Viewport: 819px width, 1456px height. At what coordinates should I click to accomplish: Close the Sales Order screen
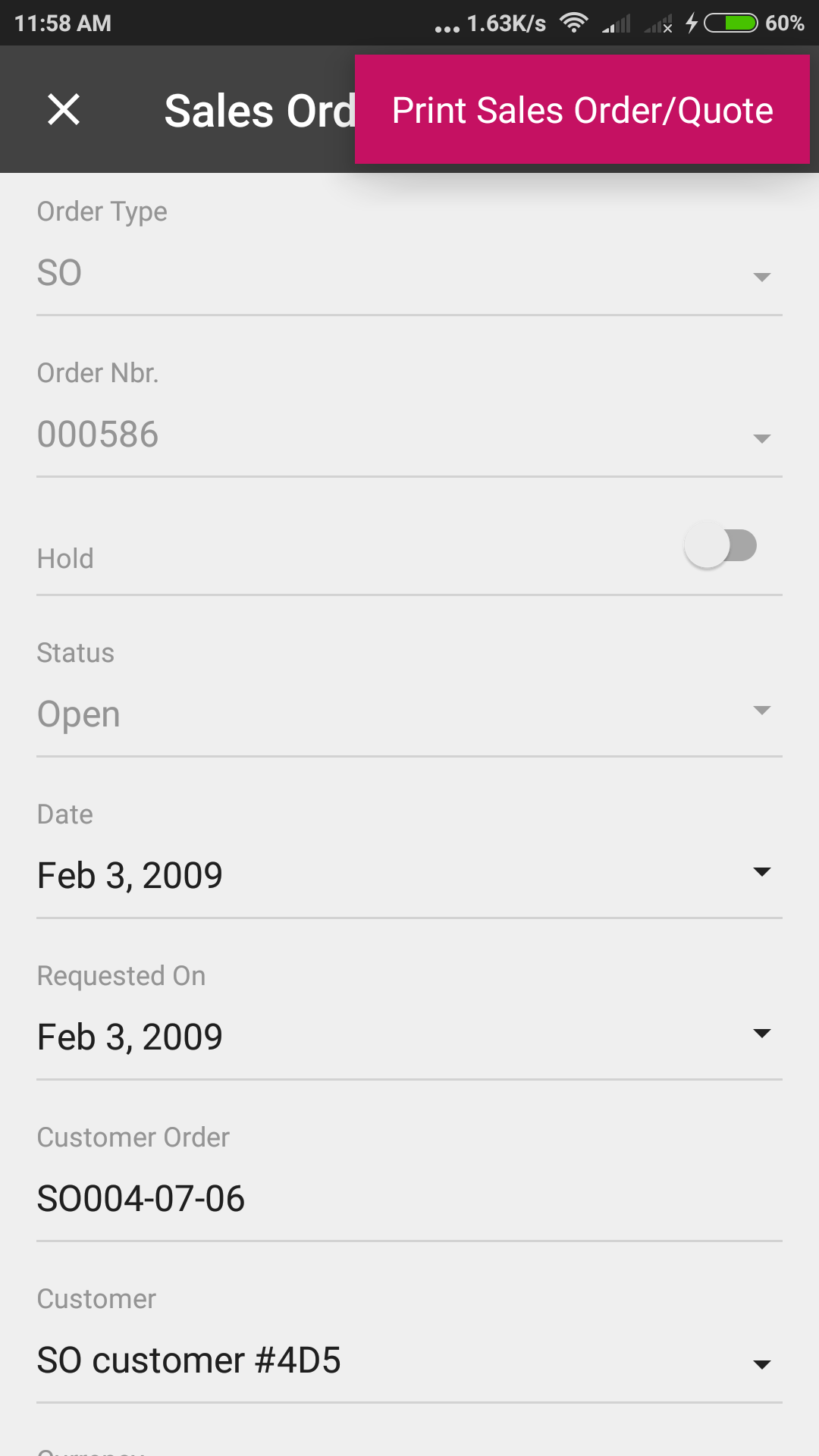click(64, 110)
